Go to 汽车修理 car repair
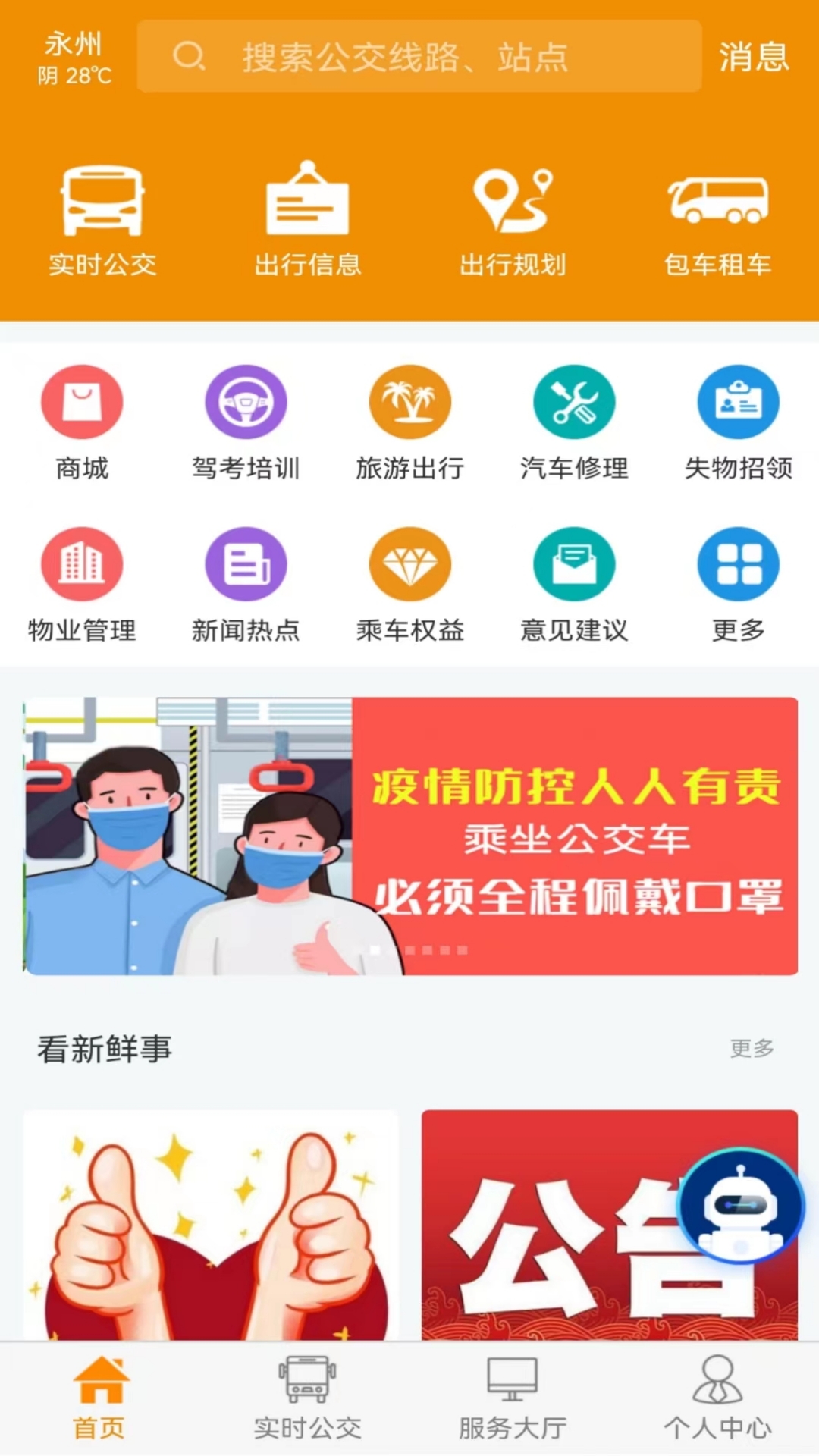The image size is (819, 1456). 574,422
